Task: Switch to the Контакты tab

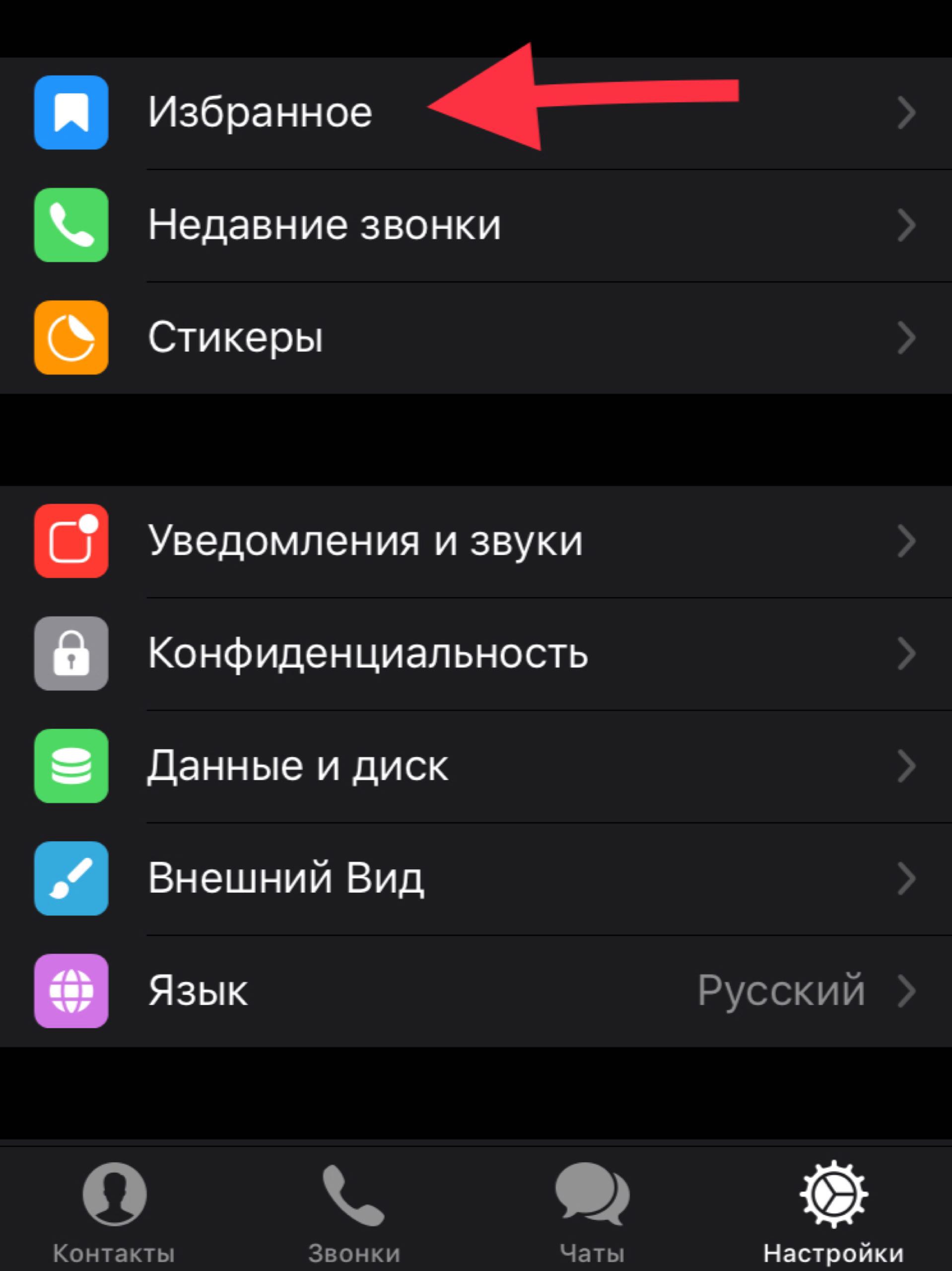Action: click(x=114, y=1212)
